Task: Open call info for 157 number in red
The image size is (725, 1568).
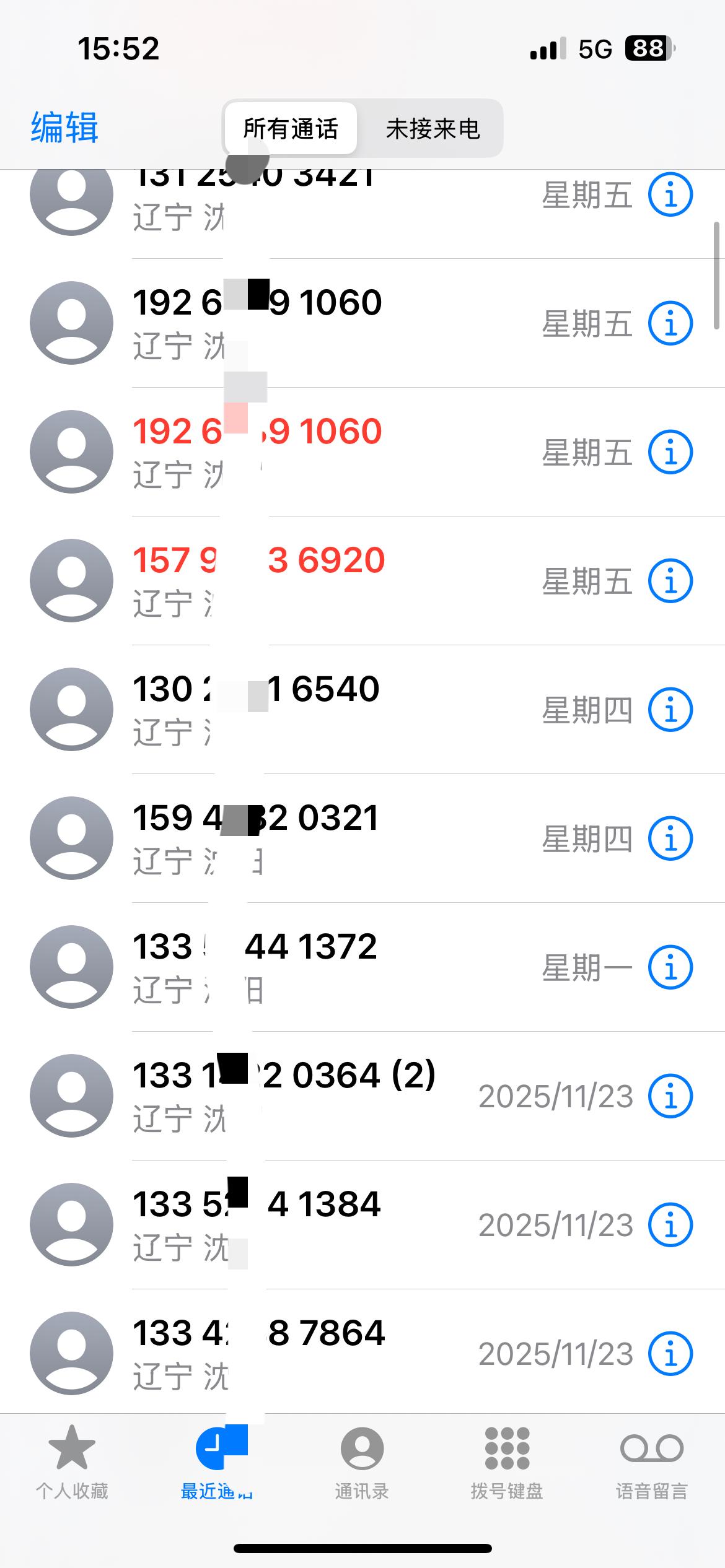Action: tap(670, 580)
